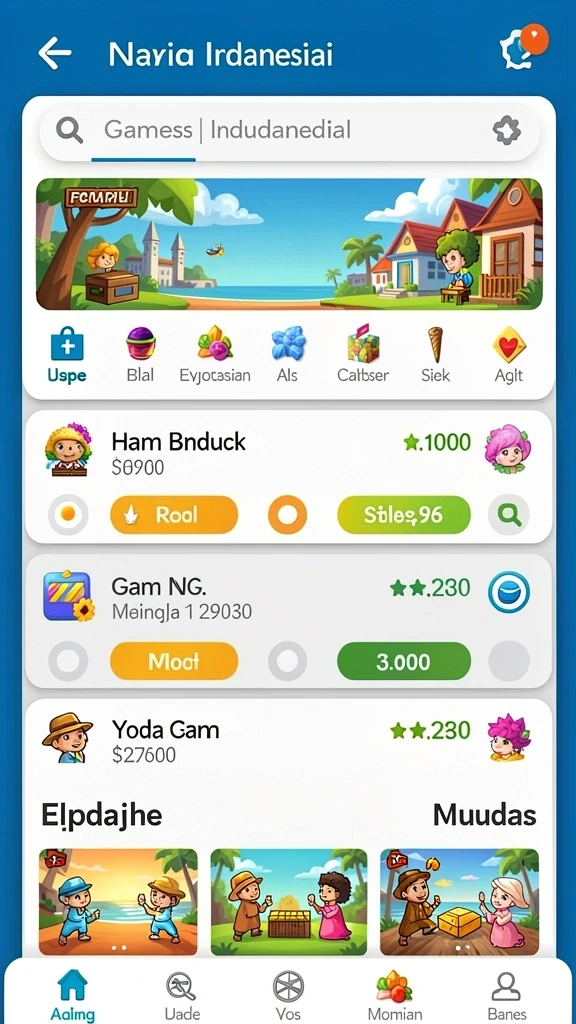
Task: Select the Blal category
Action: [x=141, y=355]
